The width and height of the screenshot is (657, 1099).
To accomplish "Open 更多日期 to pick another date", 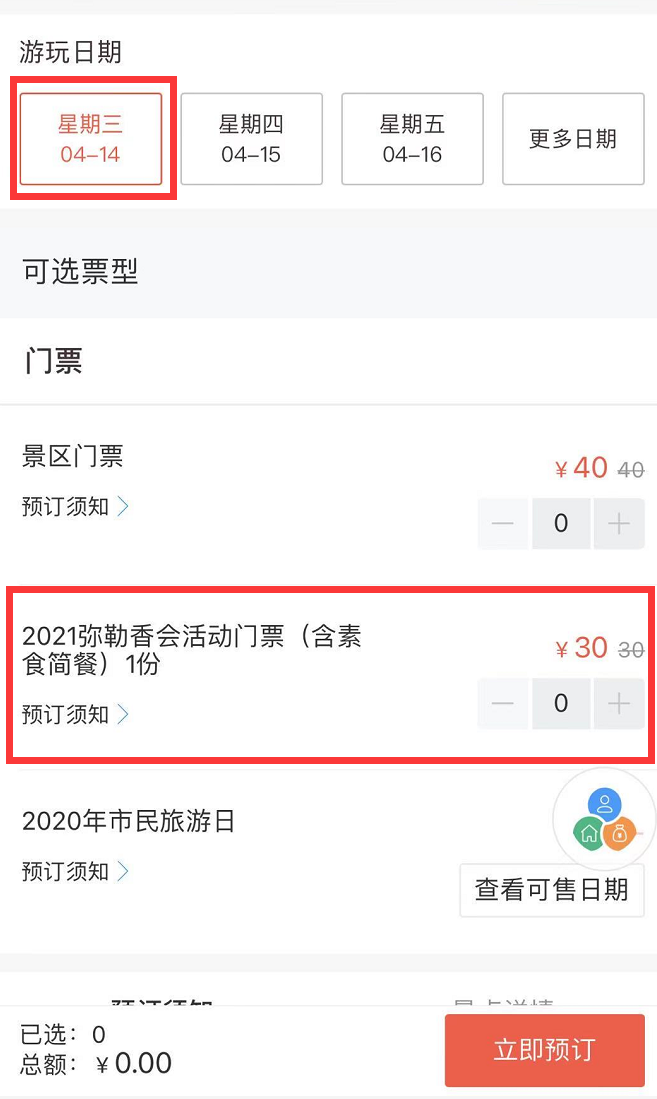I will point(573,139).
